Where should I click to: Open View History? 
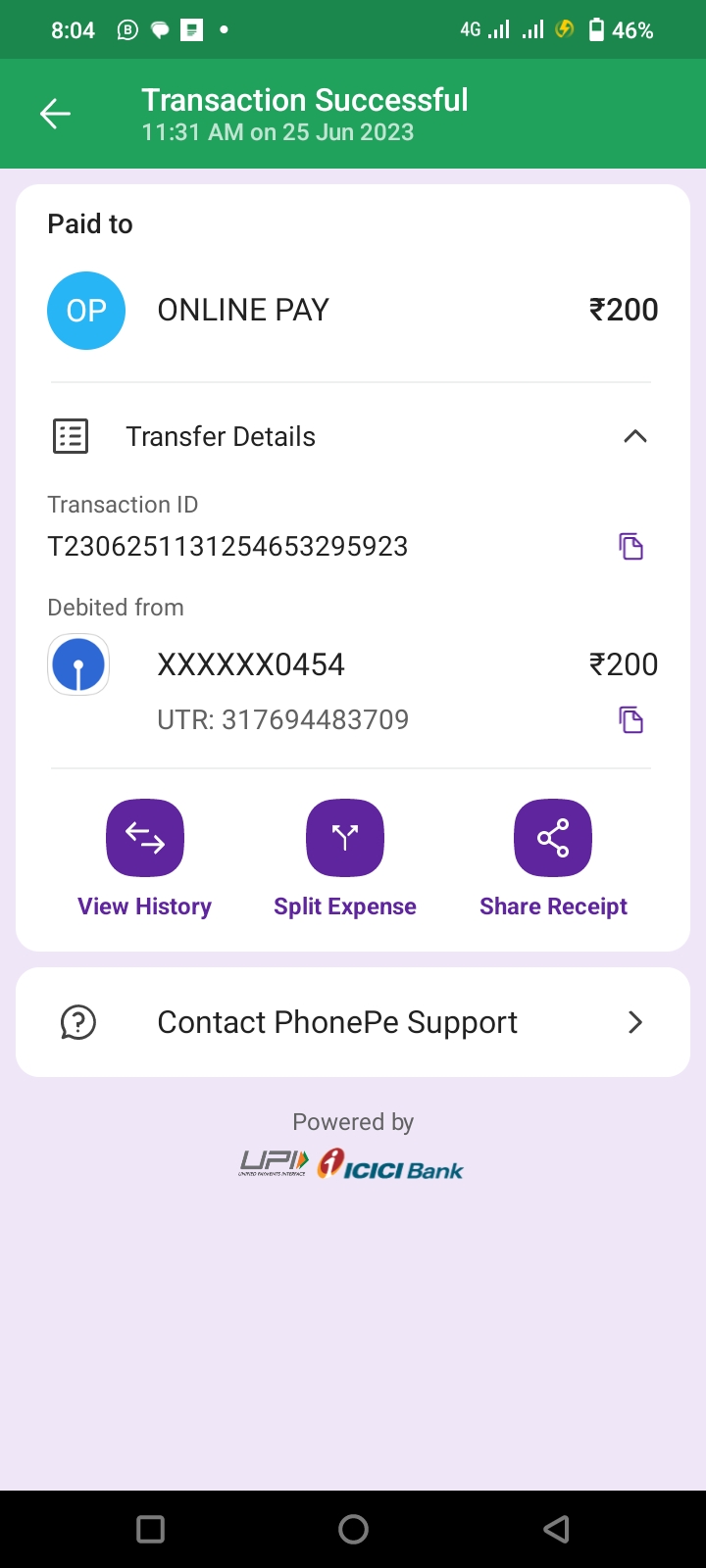(x=145, y=839)
